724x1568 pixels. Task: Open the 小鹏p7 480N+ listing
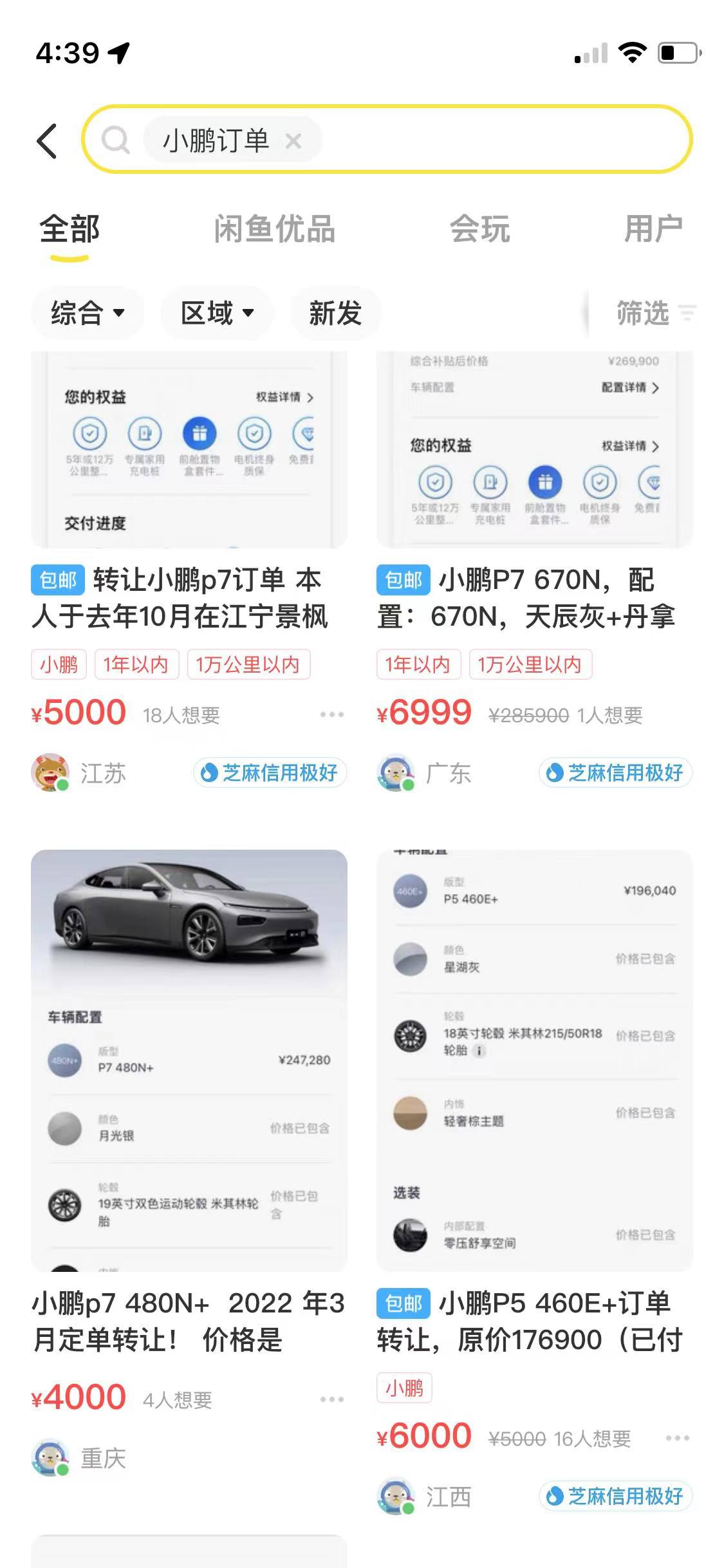click(x=189, y=1321)
